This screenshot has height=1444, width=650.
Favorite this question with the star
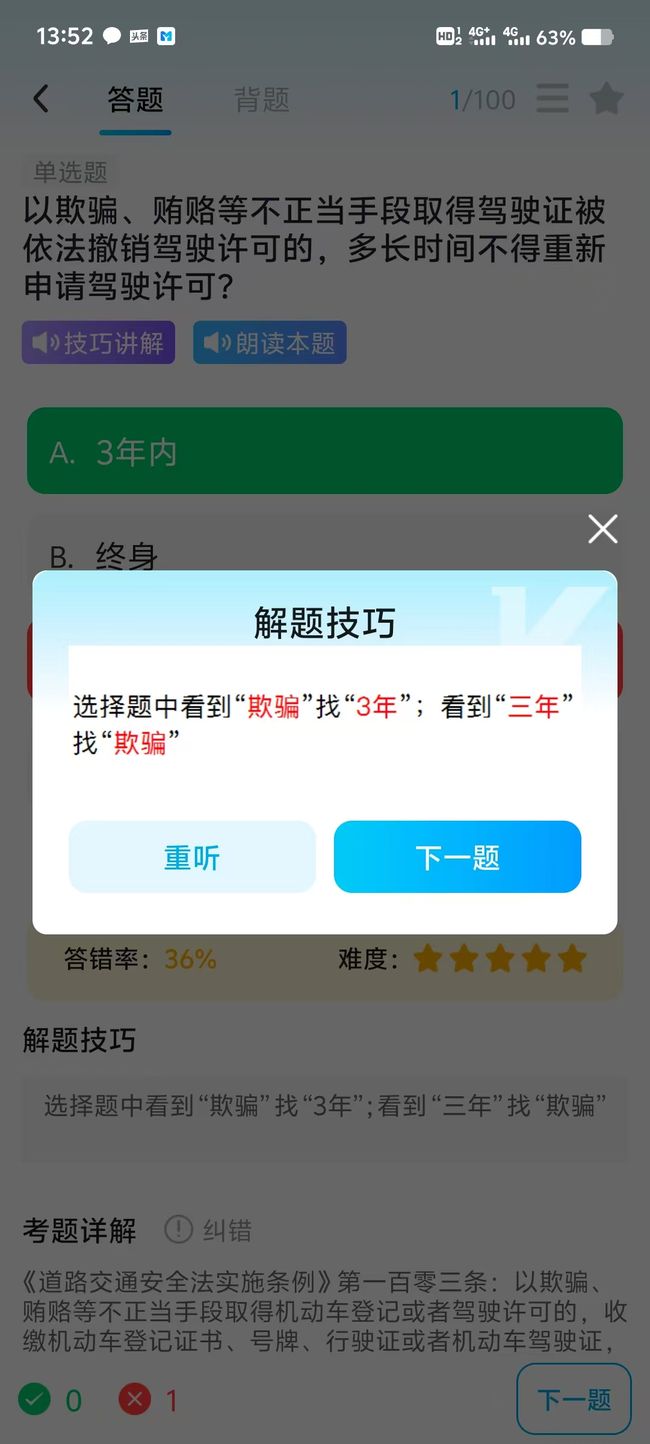(x=606, y=99)
